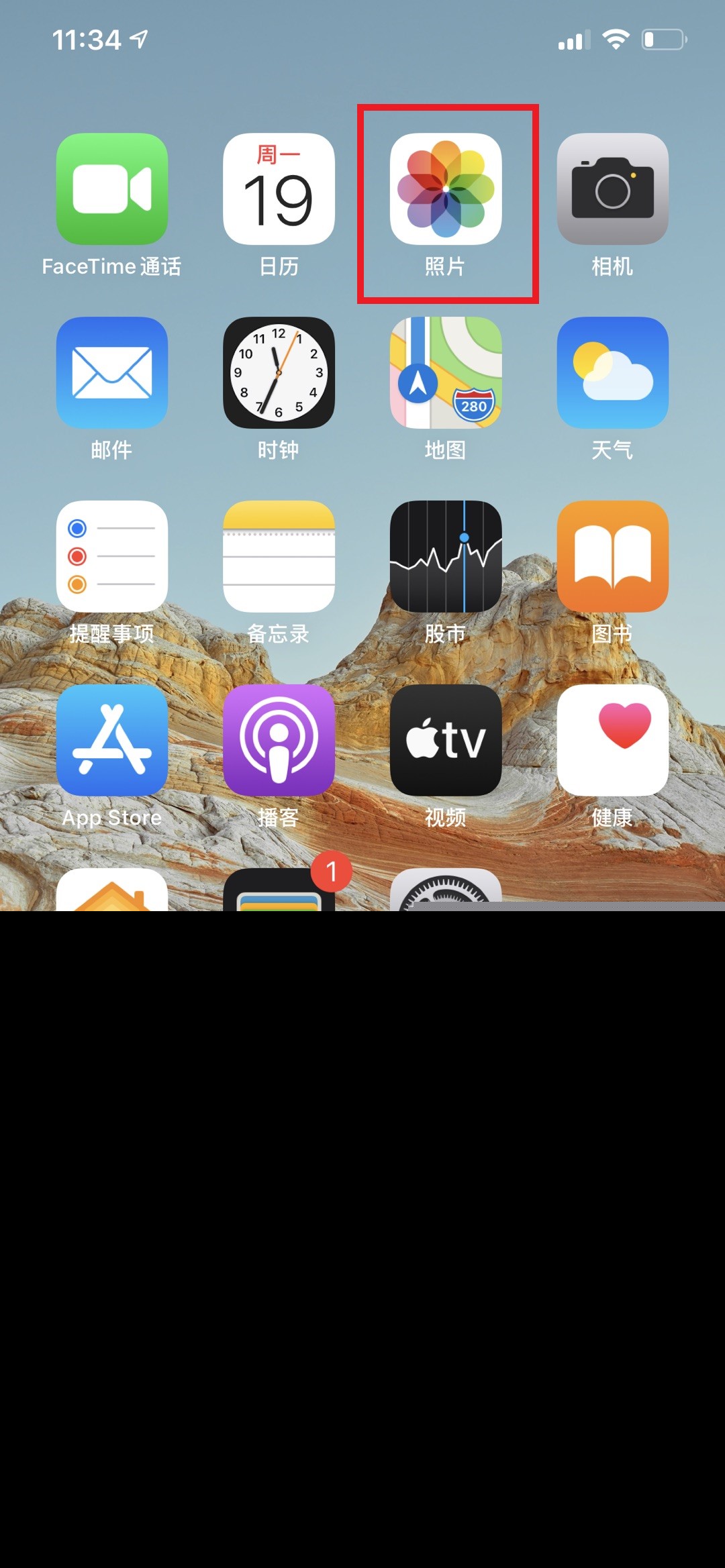The width and height of the screenshot is (725, 1568).
Task: Open the 视频 Apple TV app
Action: click(x=446, y=740)
